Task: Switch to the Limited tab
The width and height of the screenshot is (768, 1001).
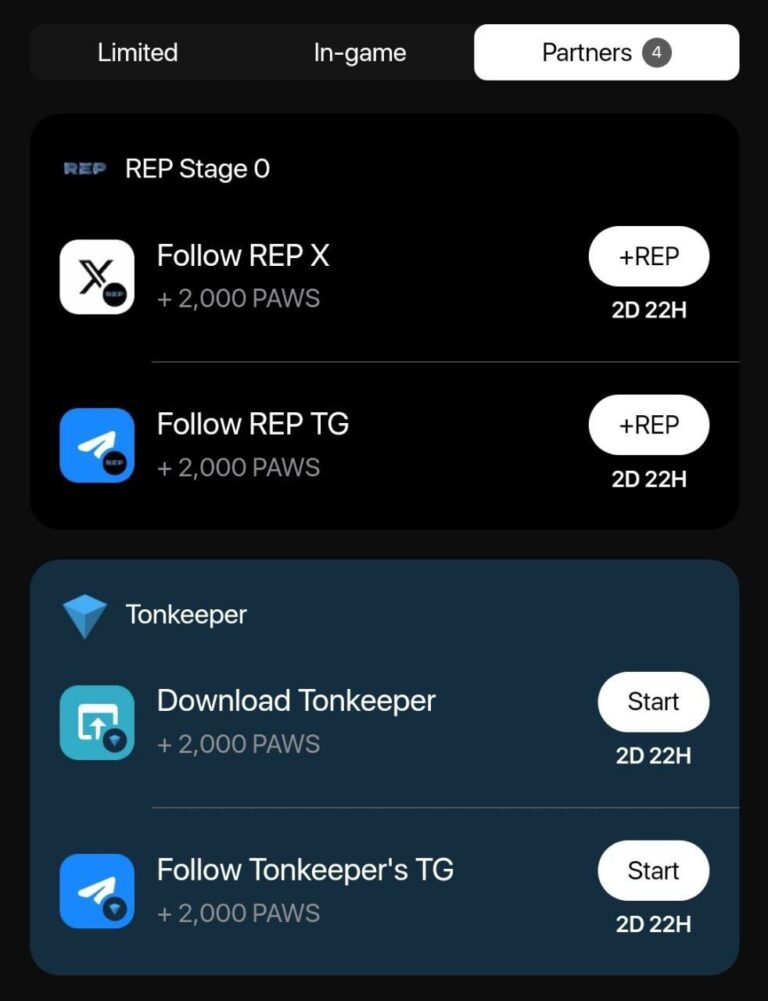Action: coord(138,53)
